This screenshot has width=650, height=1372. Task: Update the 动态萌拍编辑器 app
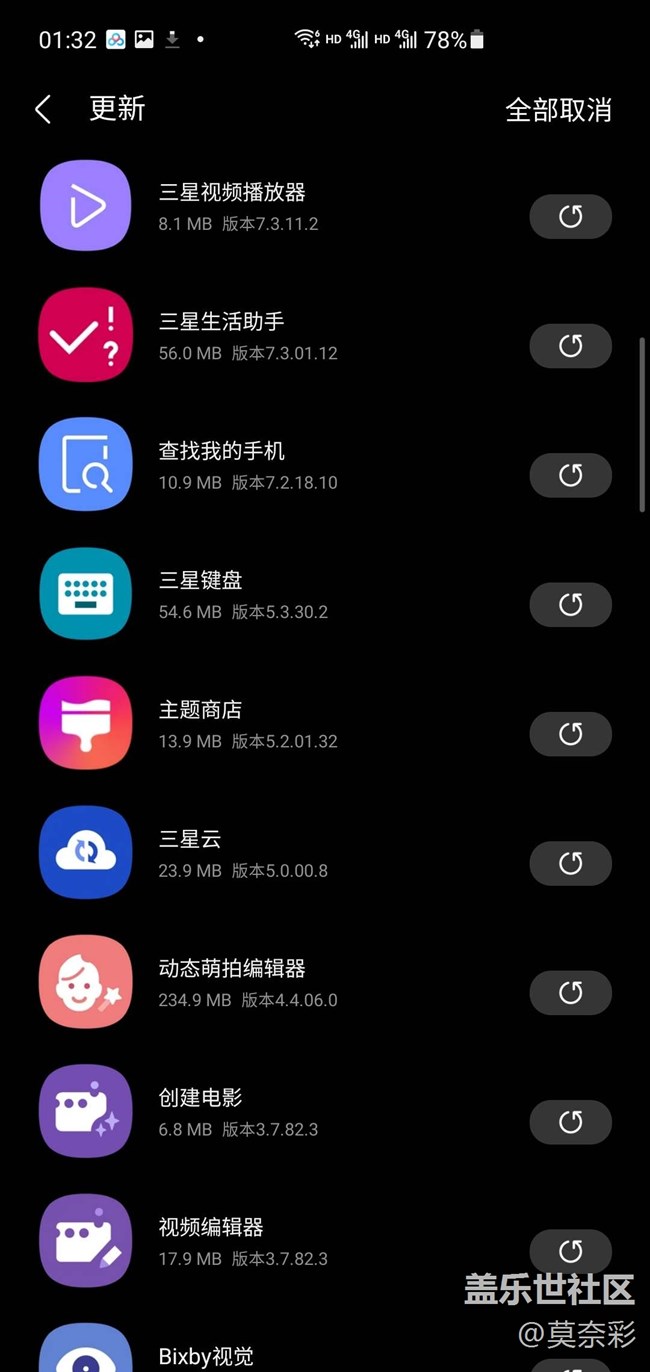point(570,993)
